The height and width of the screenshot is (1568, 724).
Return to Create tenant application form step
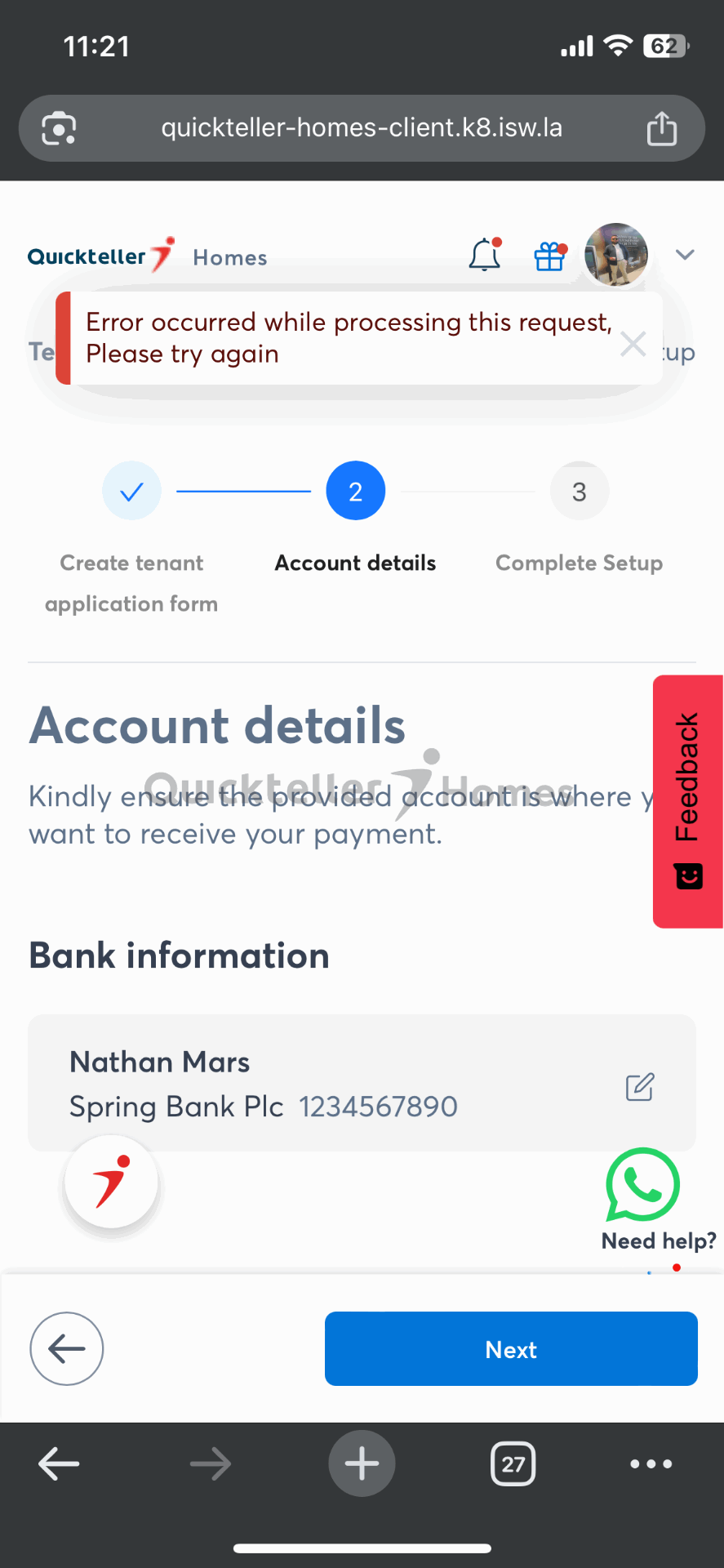(x=131, y=492)
